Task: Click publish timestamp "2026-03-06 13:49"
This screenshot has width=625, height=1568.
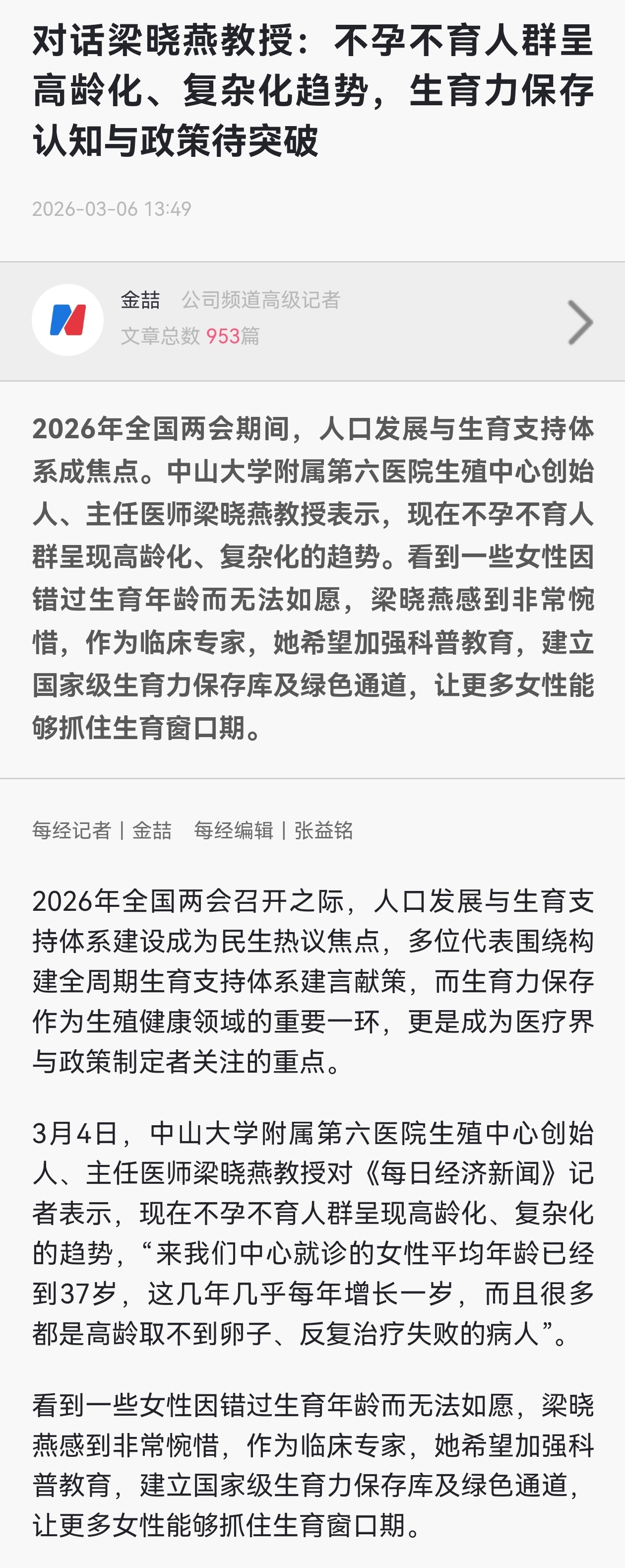Action: pyautogui.click(x=112, y=209)
